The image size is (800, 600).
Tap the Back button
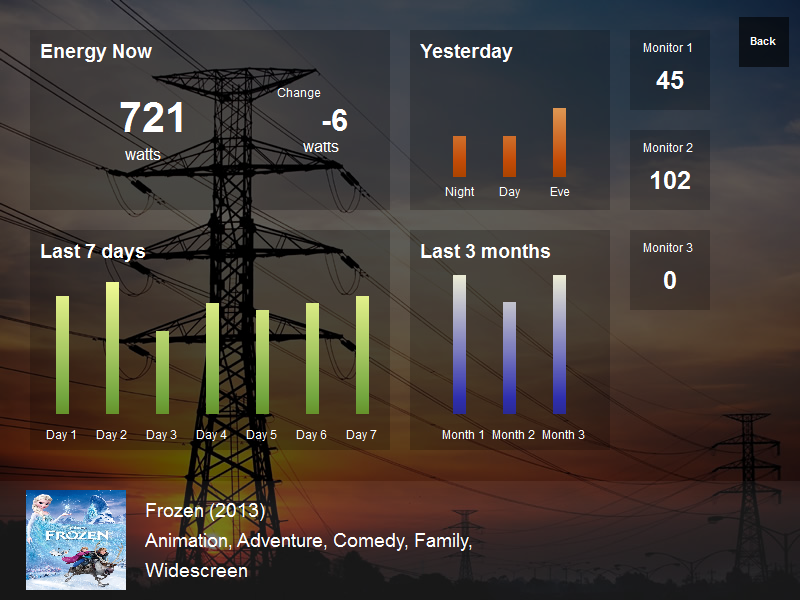[x=763, y=42]
